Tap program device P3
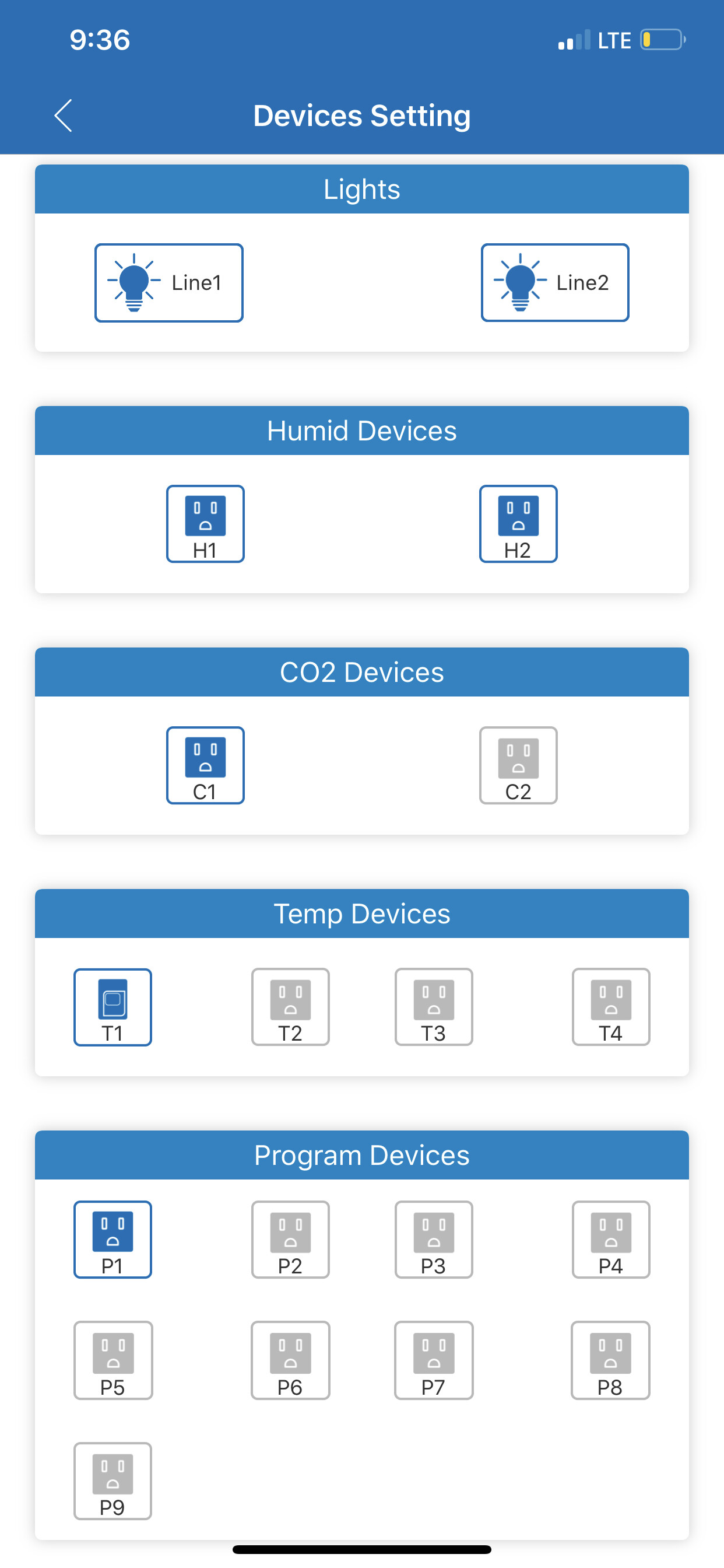This screenshot has width=724, height=1568. tap(434, 1240)
